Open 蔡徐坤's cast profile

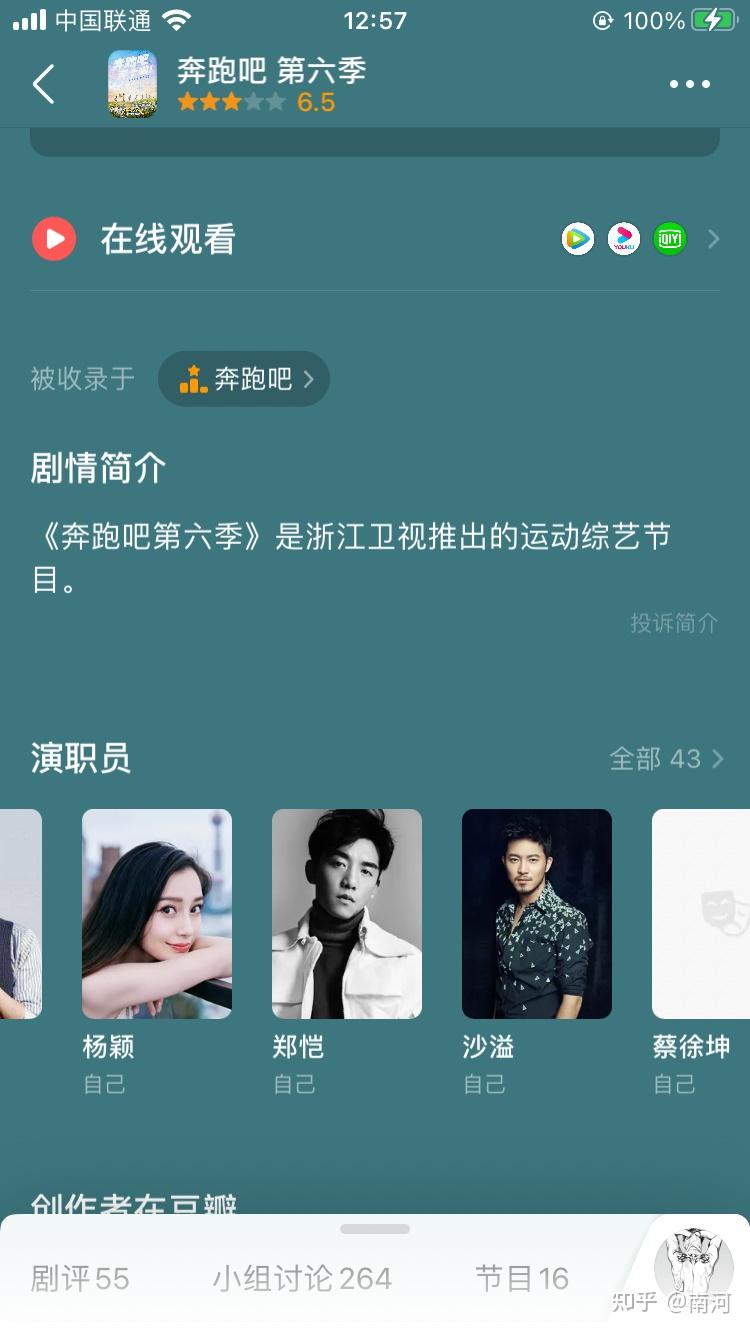coord(702,914)
